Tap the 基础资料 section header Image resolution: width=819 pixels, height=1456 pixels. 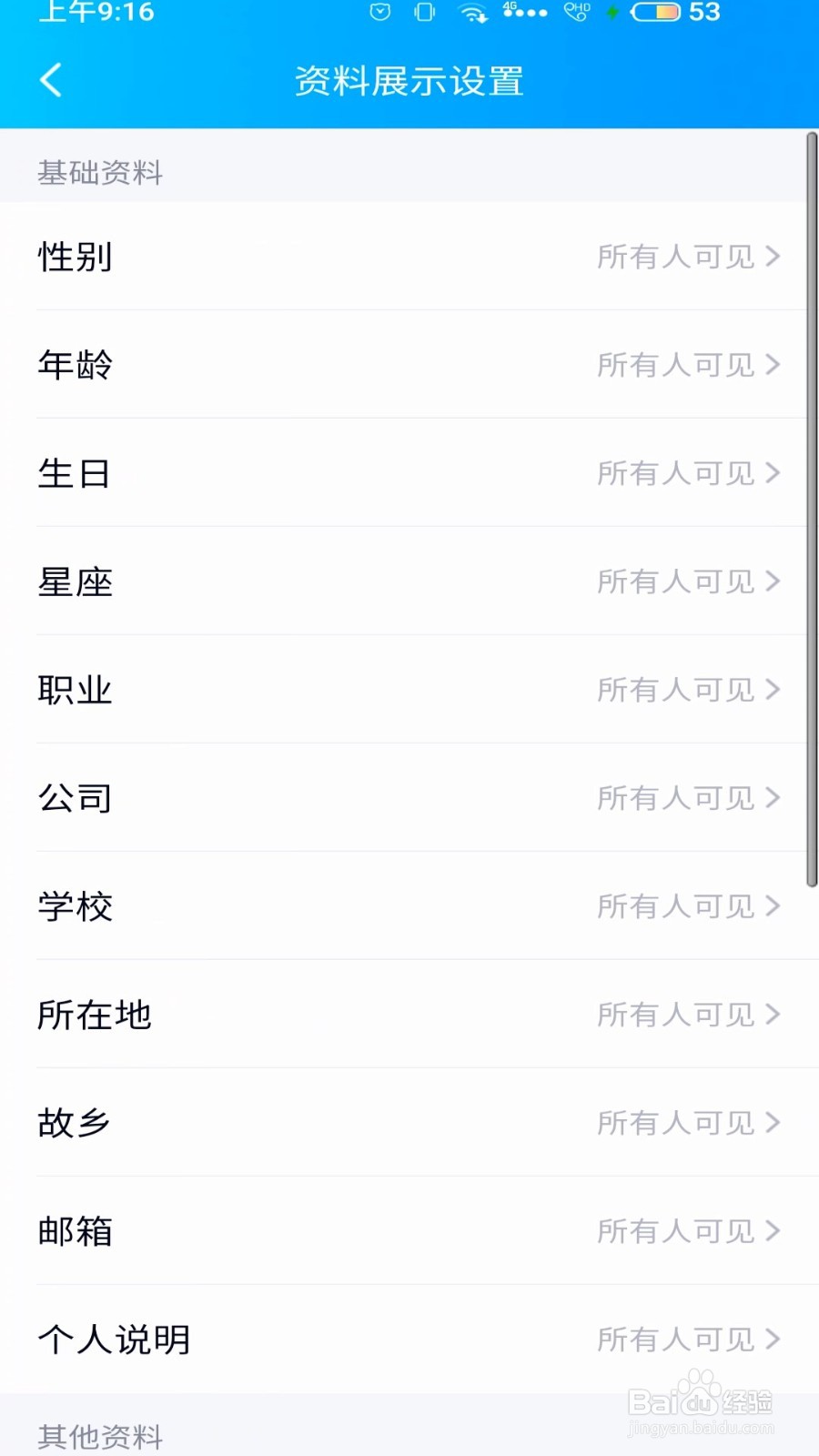(x=98, y=172)
